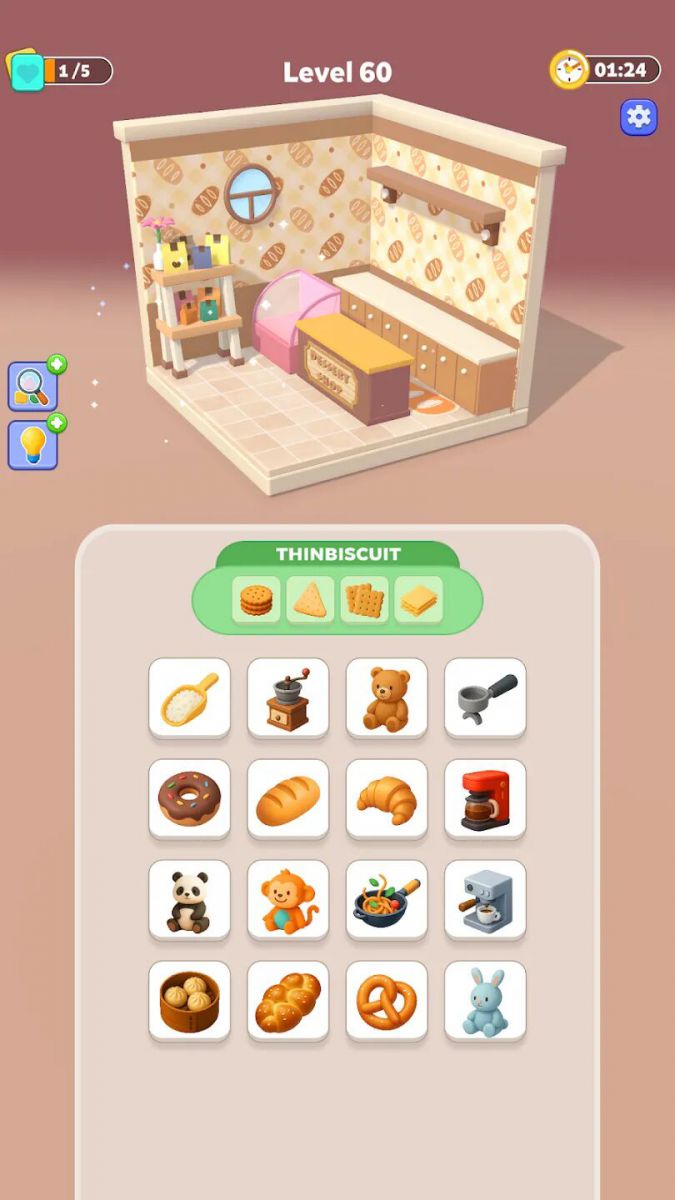Choose the braided bread tile
The image size is (675, 1200).
click(x=288, y=1001)
